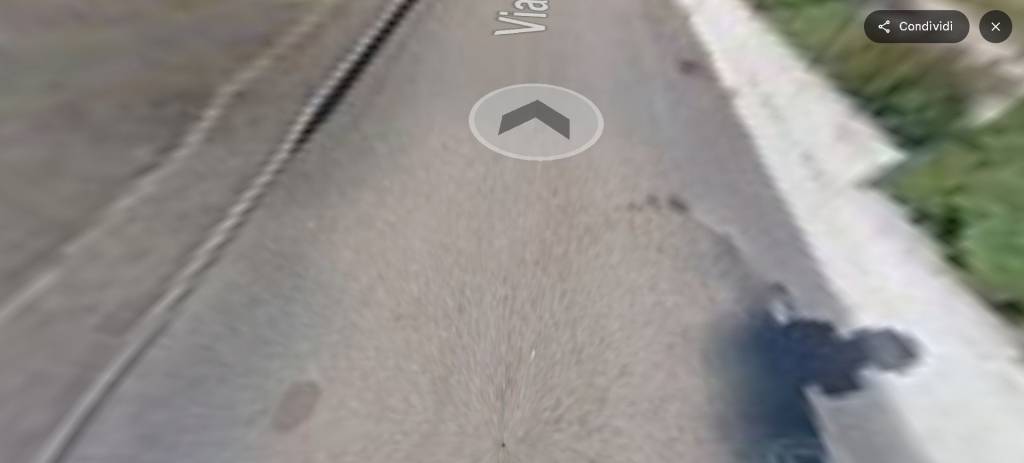1024x463 pixels.
Task: Share this view with Condividi
Action: pyautogui.click(x=915, y=27)
